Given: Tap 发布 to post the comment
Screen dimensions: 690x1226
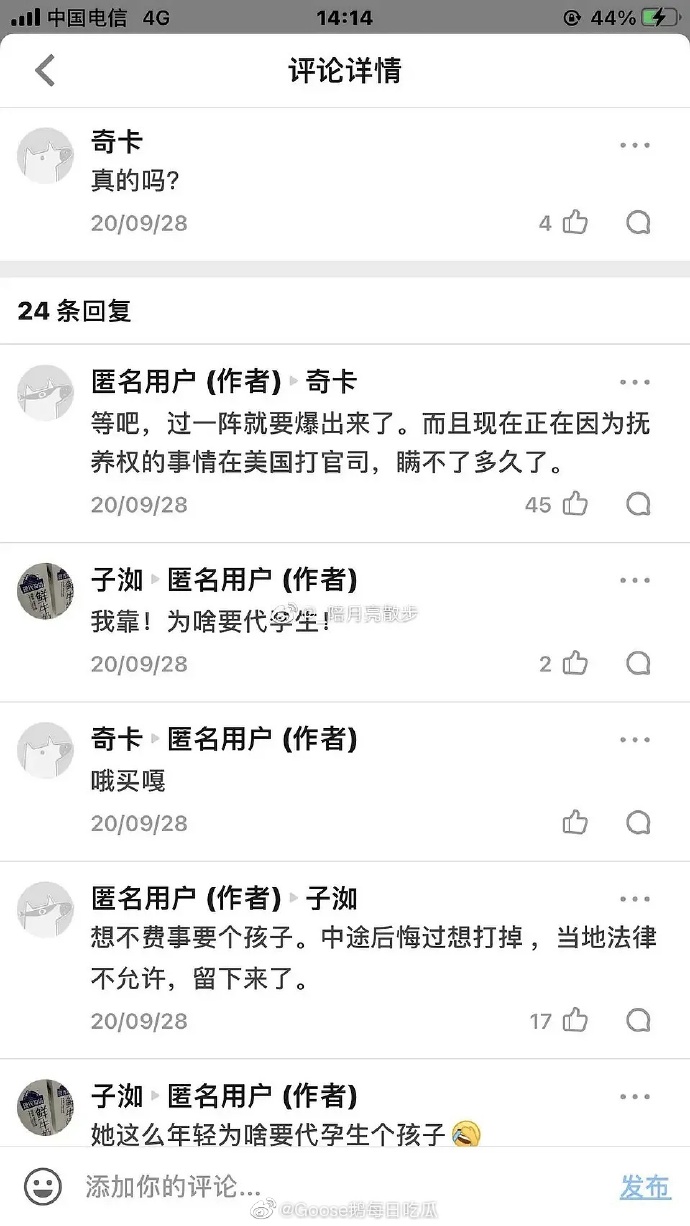Looking at the screenshot, I should (644, 1187).
